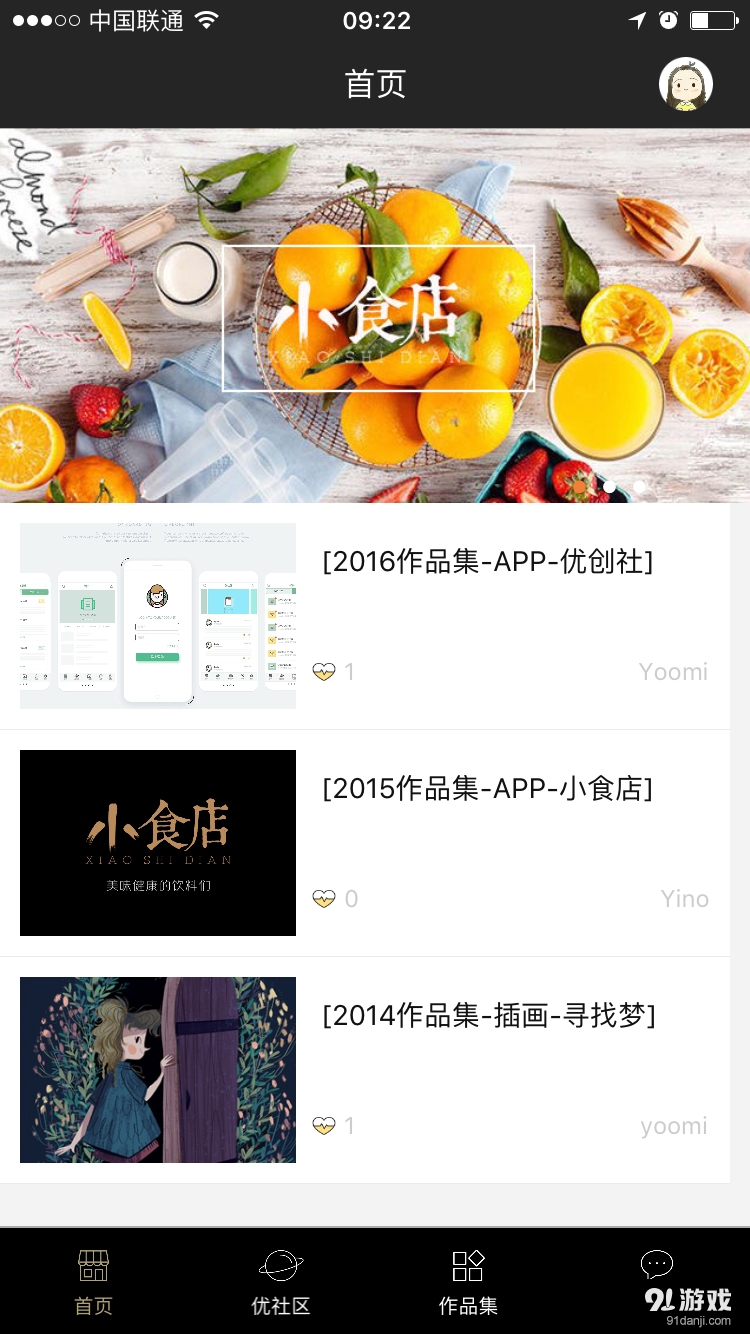Tap the location arrow icon in status bar

tap(637, 18)
